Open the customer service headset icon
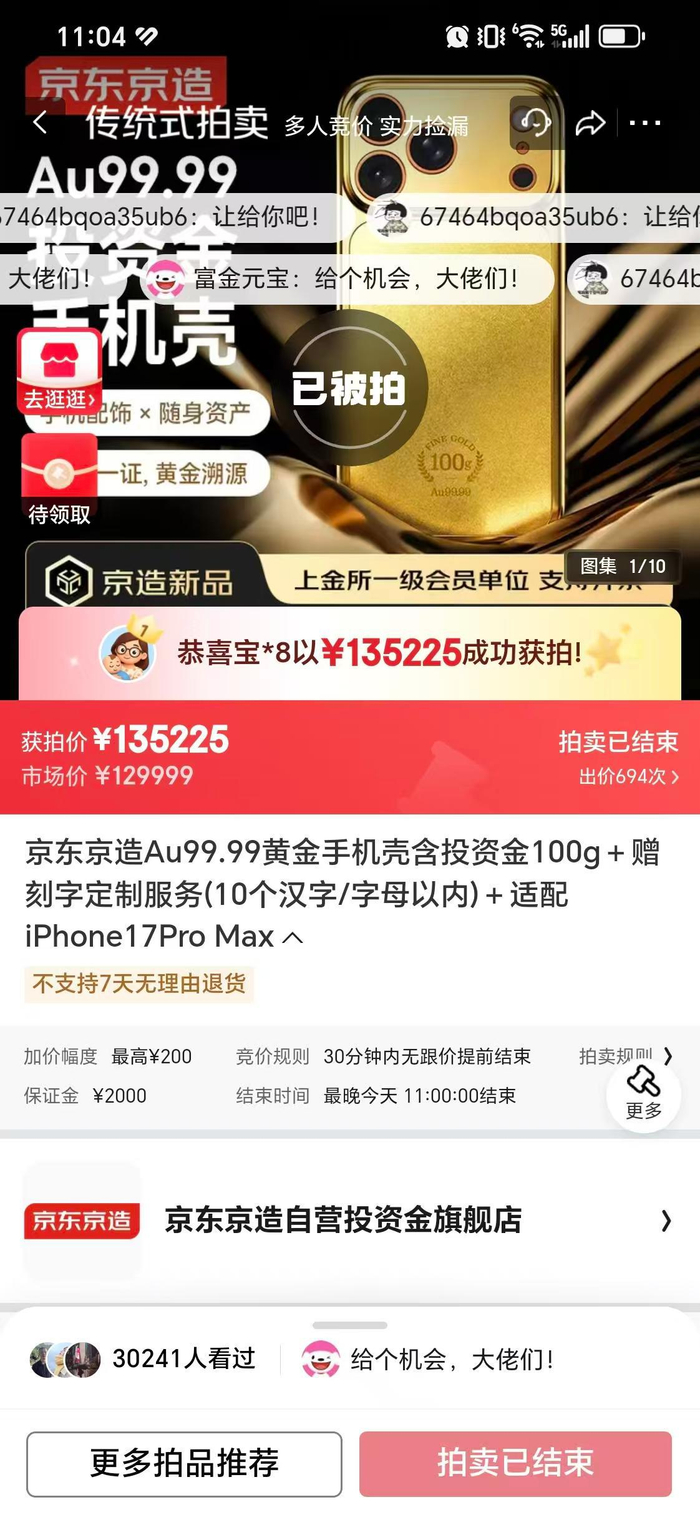This screenshot has height=1524, width=700. [535, 123]
